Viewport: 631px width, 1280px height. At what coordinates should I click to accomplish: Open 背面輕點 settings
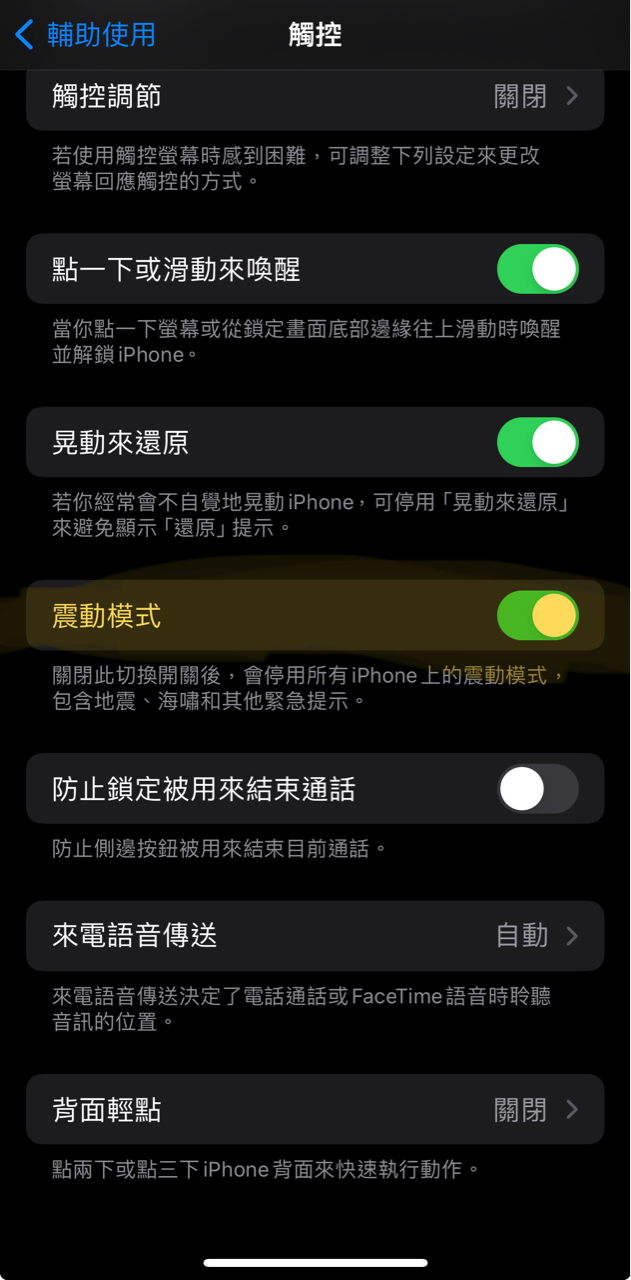(x=315, y=1110)
